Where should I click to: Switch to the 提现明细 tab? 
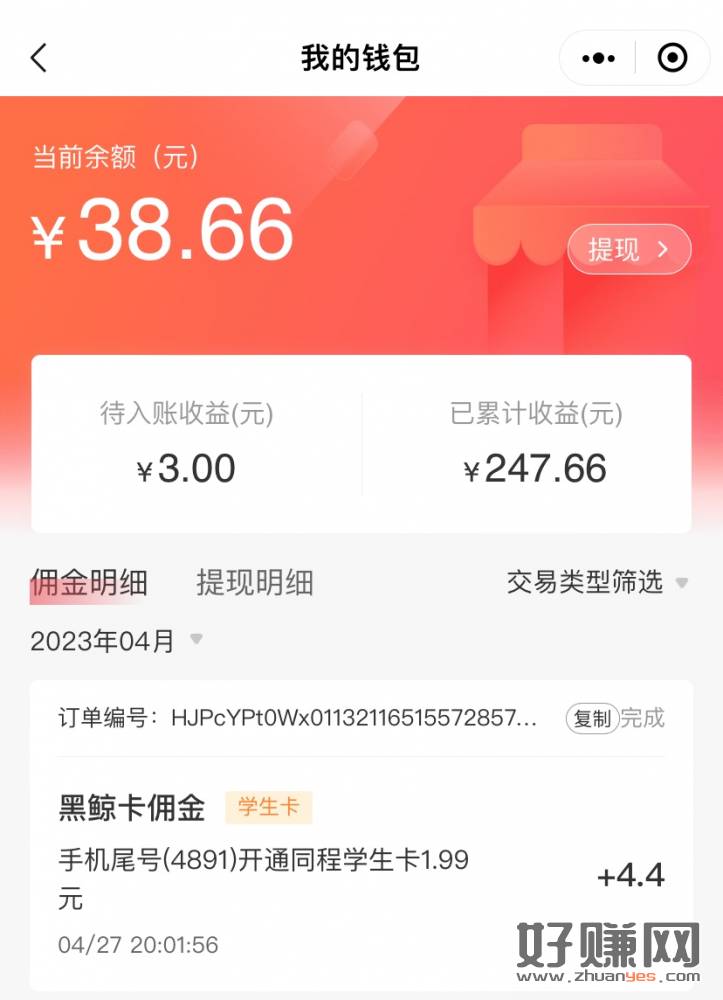[x=255, y=582]
